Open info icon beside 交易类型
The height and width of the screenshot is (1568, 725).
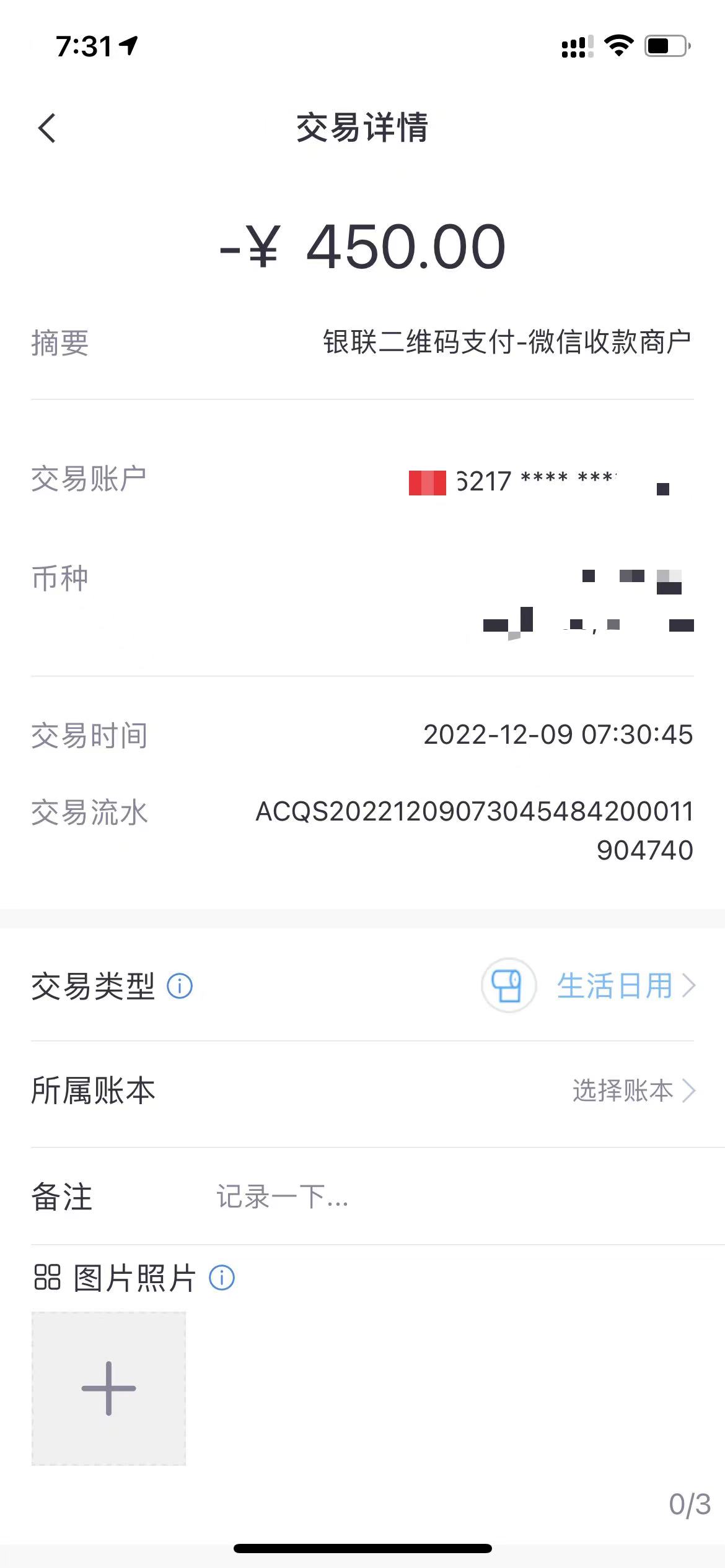click(180, 986)
